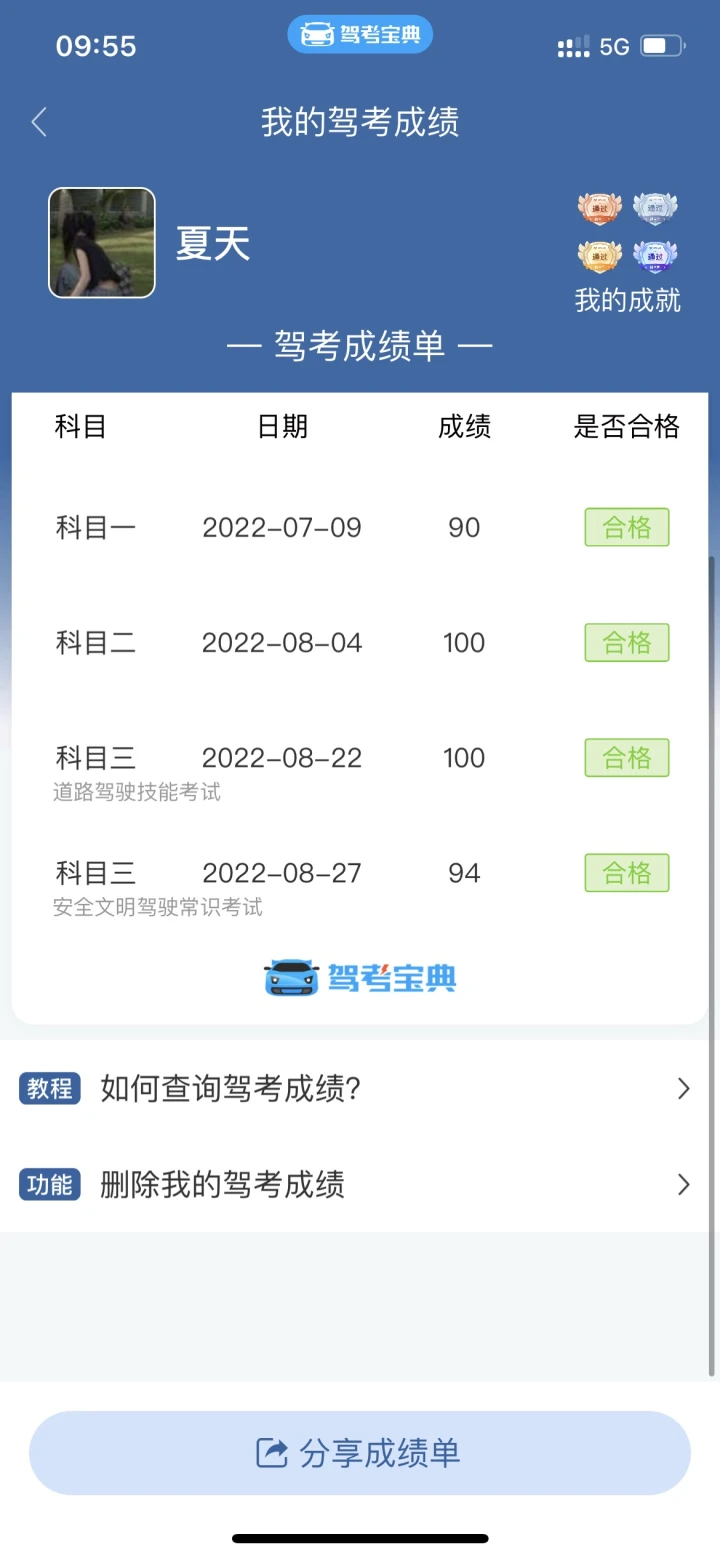Open 如何查询驾考成绩 tutorial
The height and width of the screenshot is (1558, 720).
pos(358,1089)
